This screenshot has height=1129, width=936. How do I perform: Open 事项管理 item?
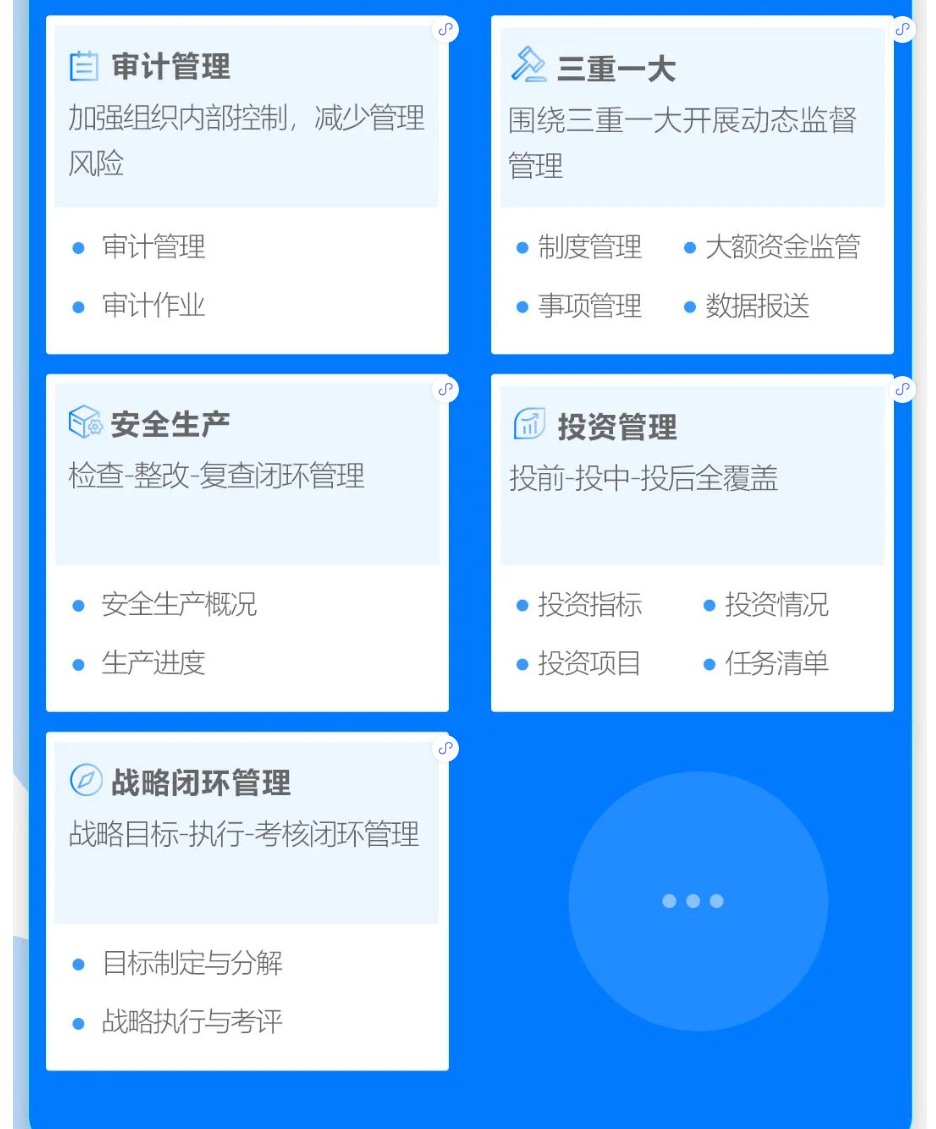(589, 306)
